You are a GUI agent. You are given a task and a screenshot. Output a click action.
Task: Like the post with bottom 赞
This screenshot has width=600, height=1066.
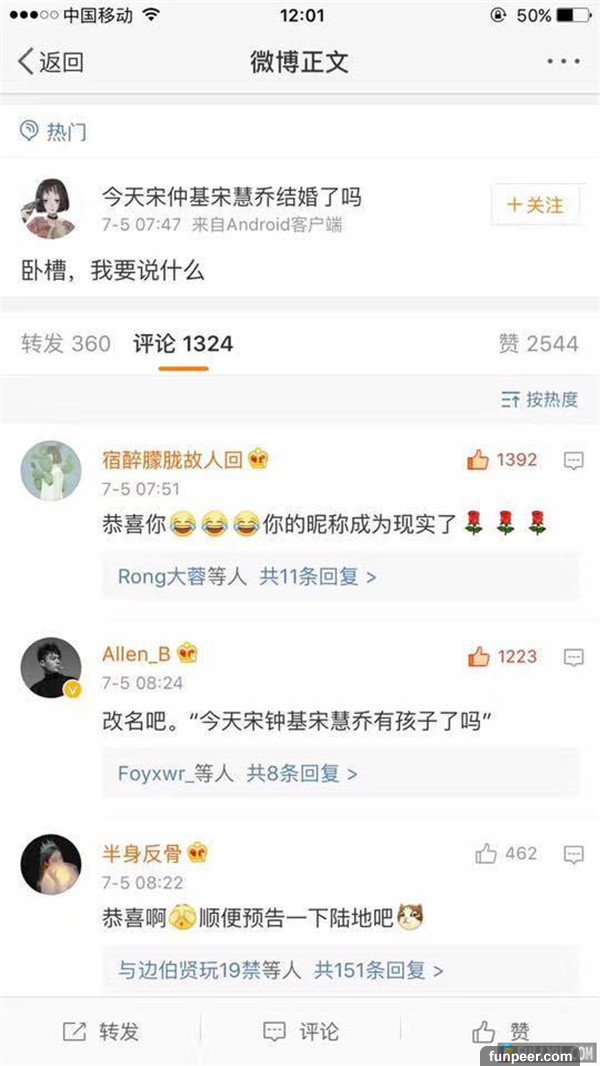coord(500,1032)
